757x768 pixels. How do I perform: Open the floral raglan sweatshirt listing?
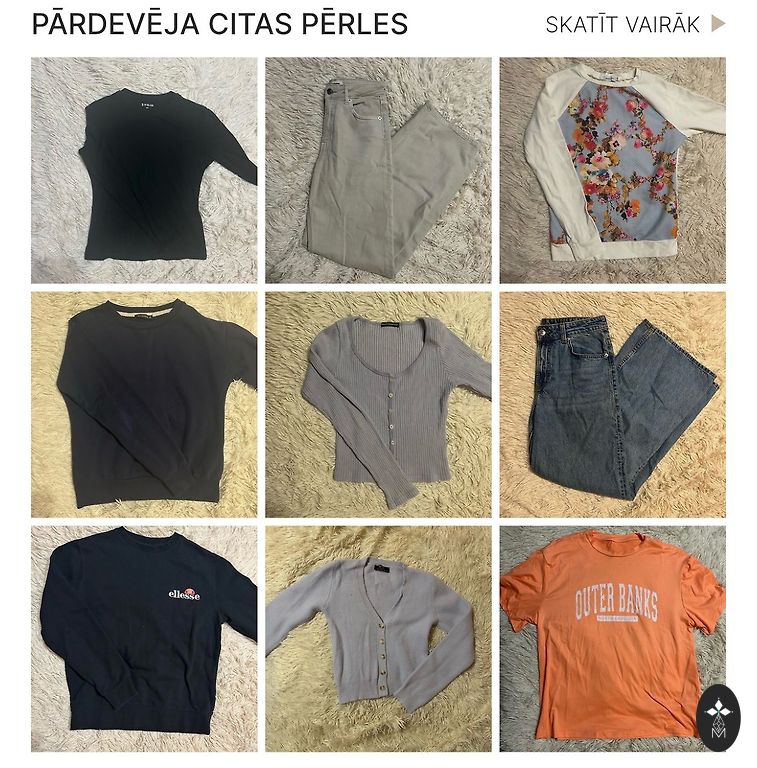[x=612, y=170]
